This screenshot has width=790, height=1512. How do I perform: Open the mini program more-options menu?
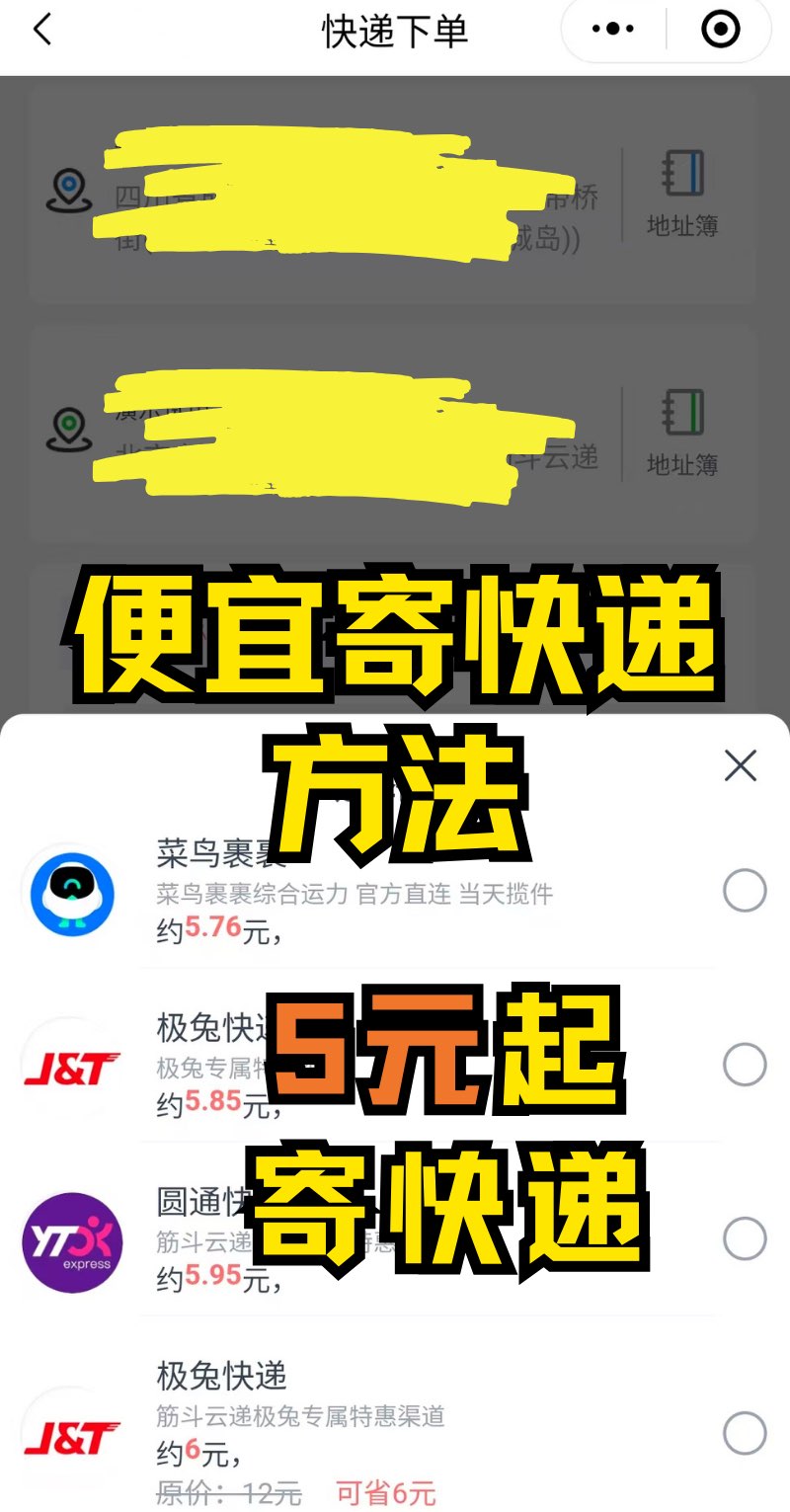(612, 31)
